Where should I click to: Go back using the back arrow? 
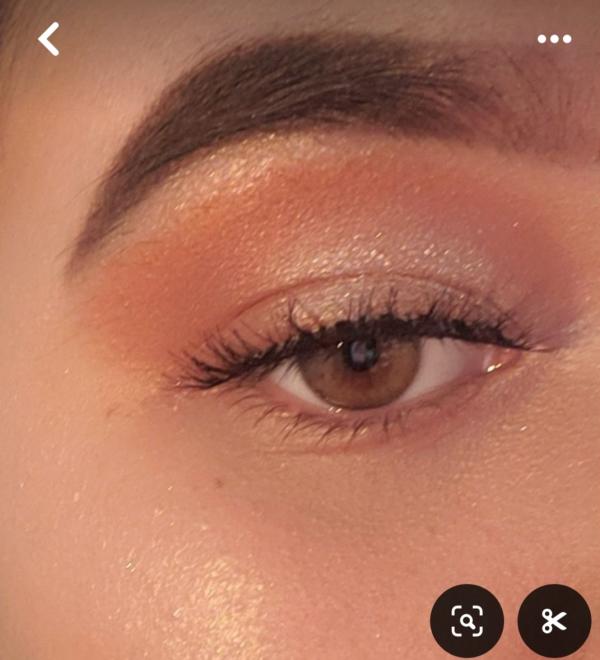coord(49,39)
